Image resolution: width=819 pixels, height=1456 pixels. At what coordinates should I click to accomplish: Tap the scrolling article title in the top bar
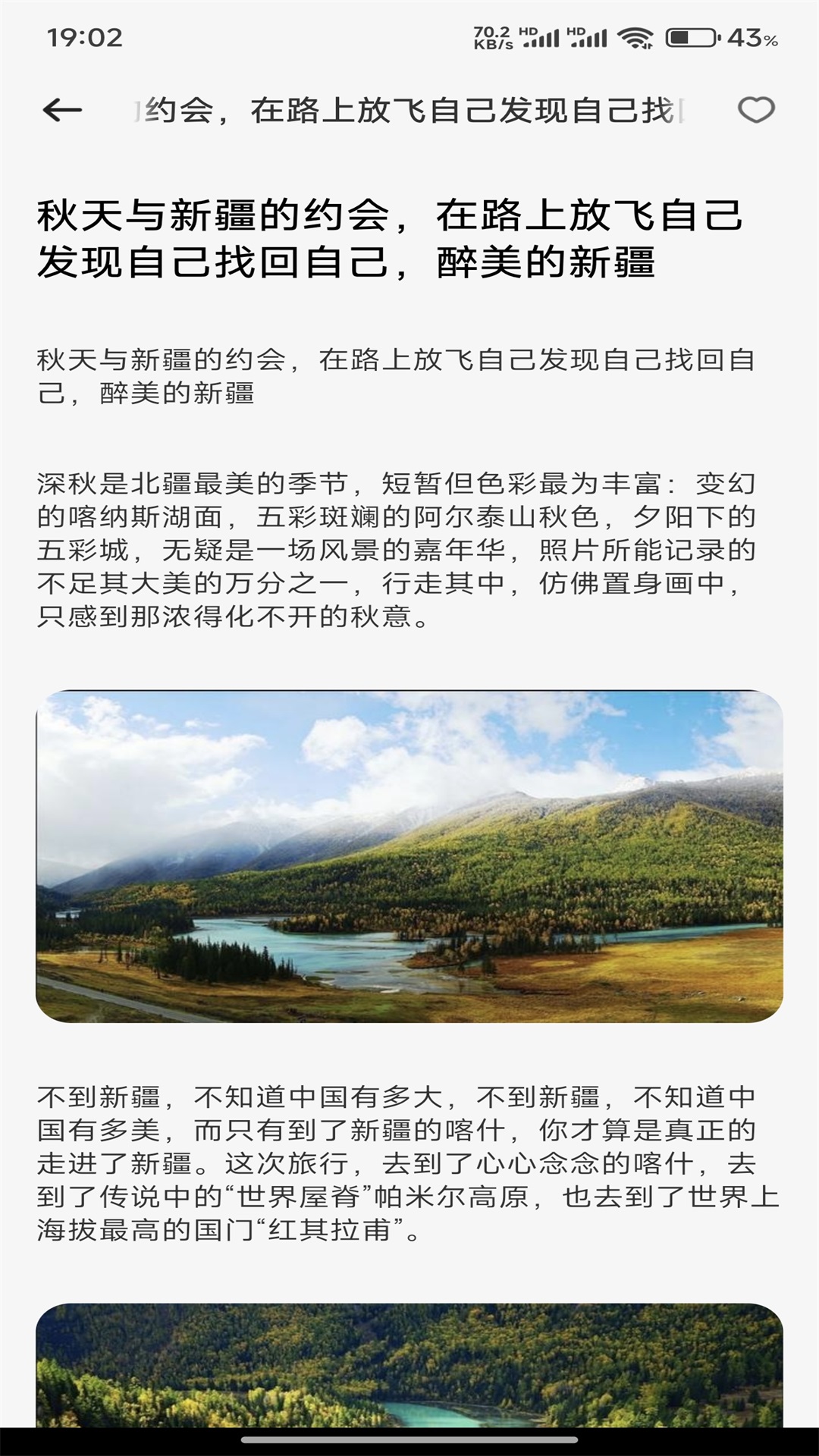pos(409,111)
